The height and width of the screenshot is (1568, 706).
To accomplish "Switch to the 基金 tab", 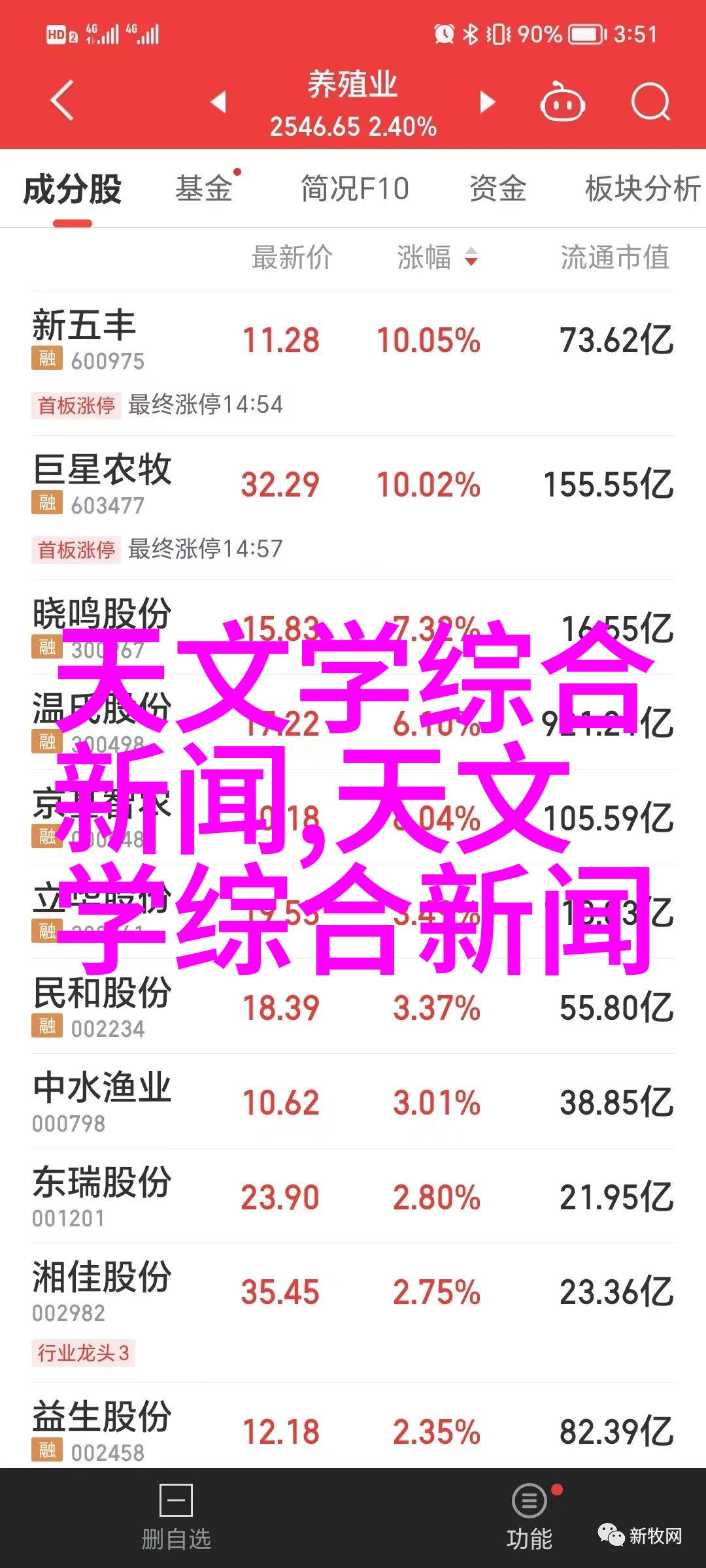I will pos(204,189).
